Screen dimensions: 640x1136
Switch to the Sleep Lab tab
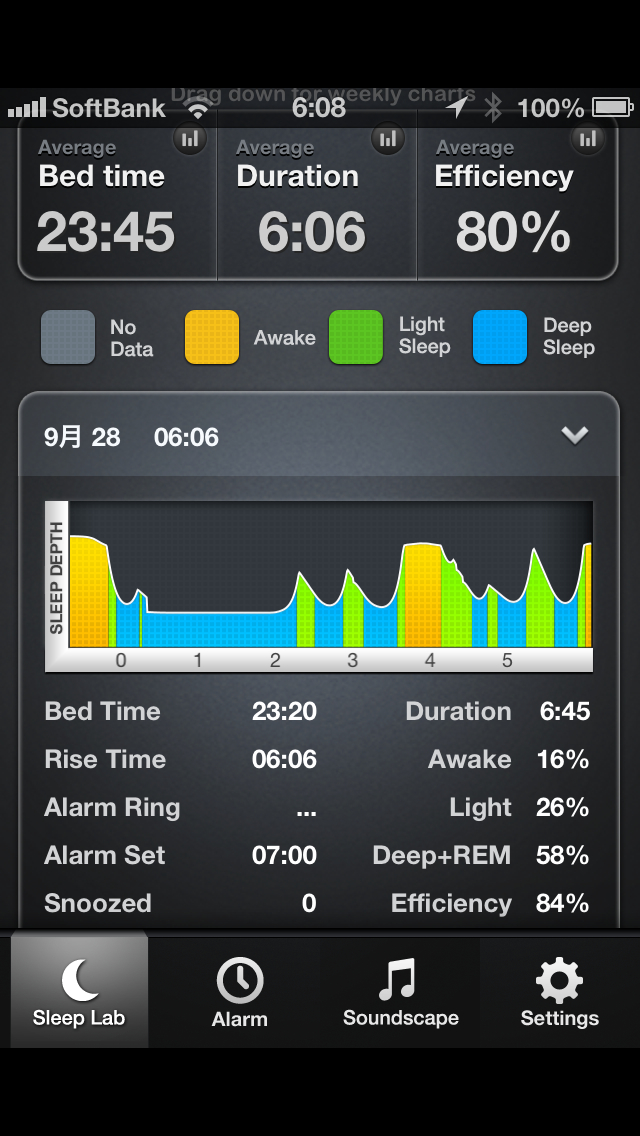[79, 991]
